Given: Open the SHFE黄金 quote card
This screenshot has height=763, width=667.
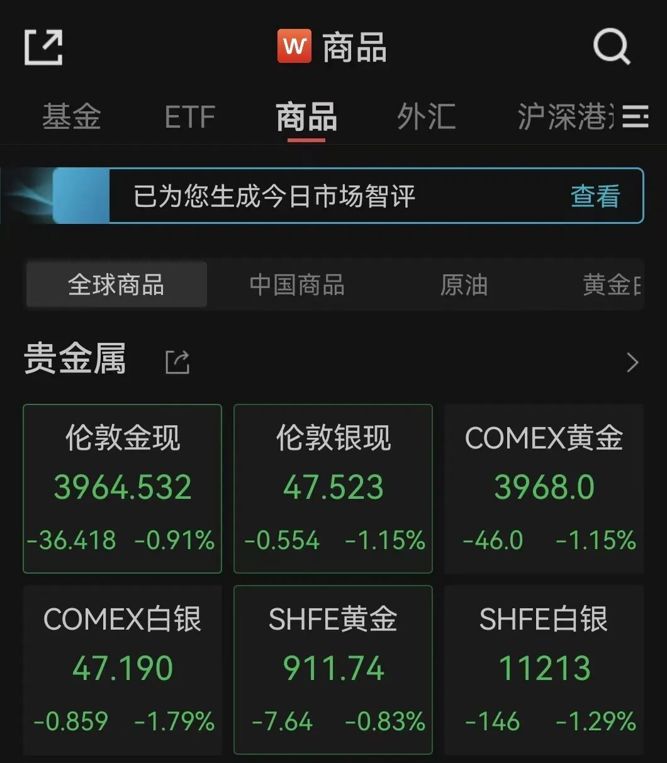Looking at the screenshot, I should 333,668.
